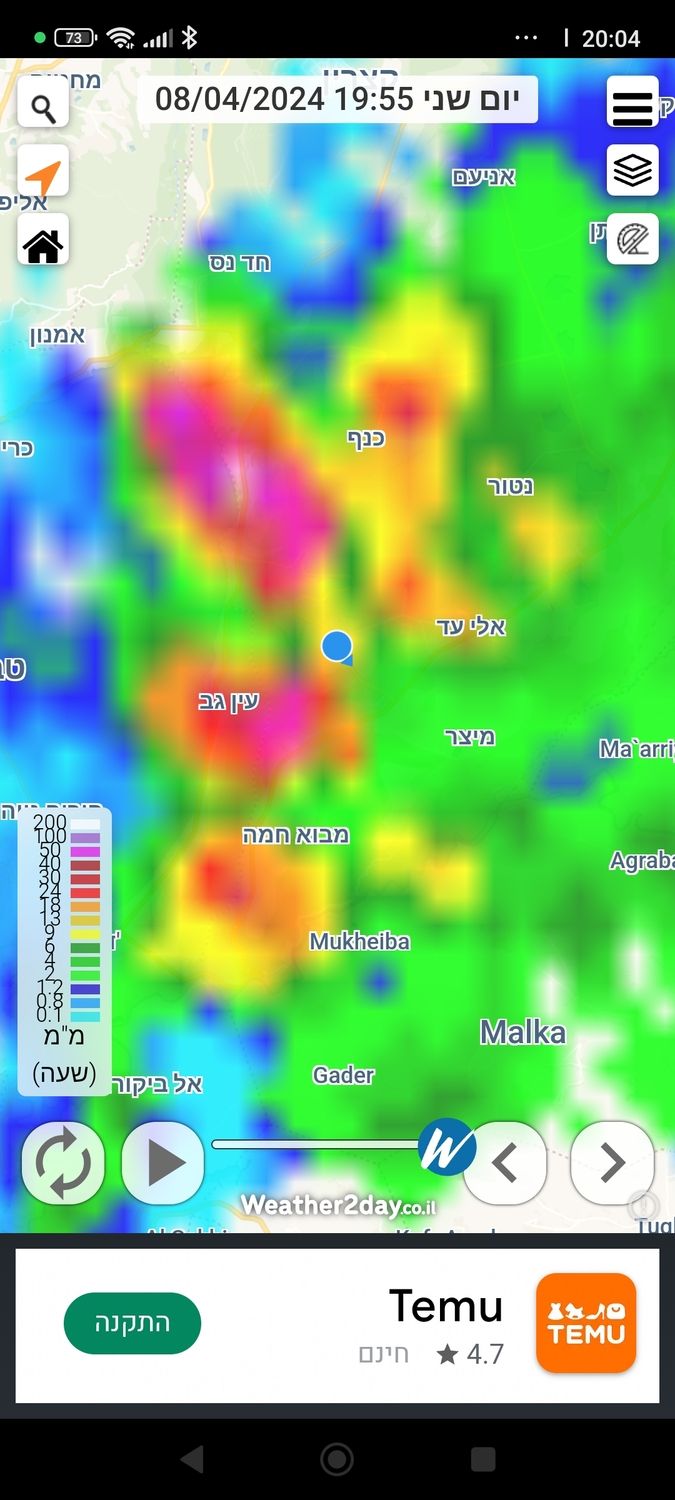Advance to the next radar frame

(611, 1163)
